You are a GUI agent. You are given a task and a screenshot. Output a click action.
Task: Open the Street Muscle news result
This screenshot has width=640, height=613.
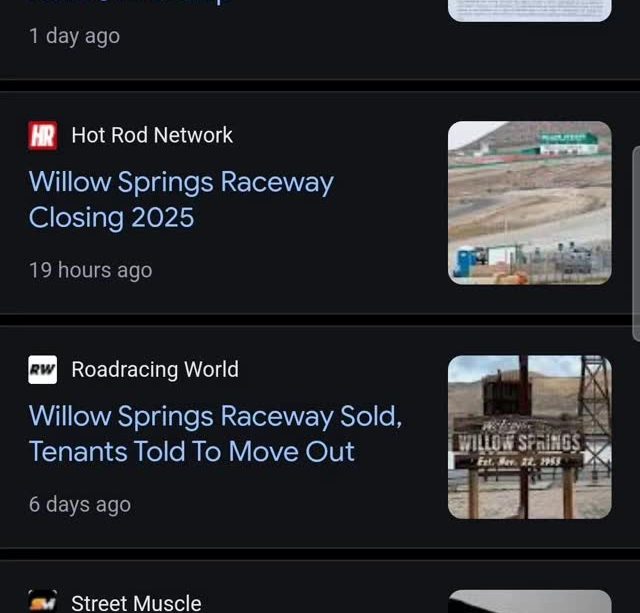pos(136,602)
